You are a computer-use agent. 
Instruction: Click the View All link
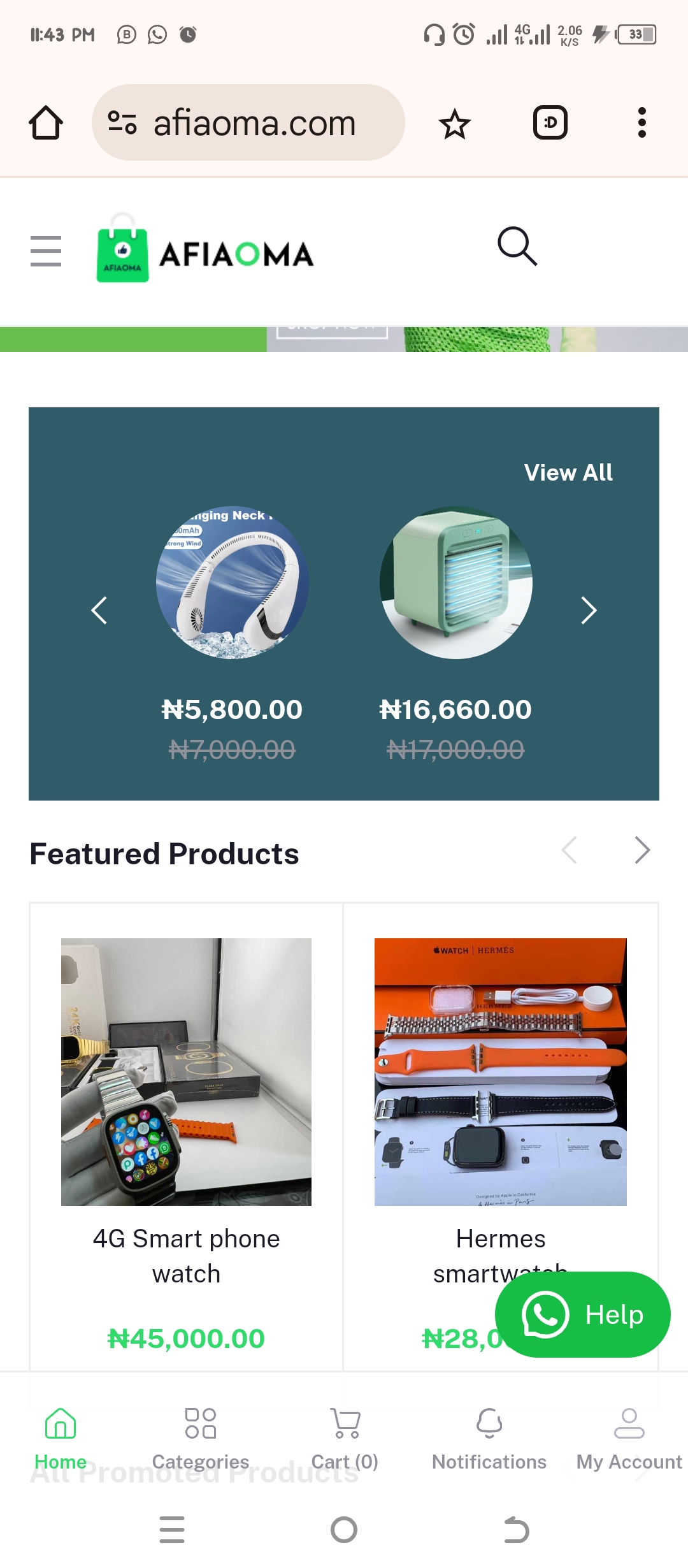[x=568, y=472]
